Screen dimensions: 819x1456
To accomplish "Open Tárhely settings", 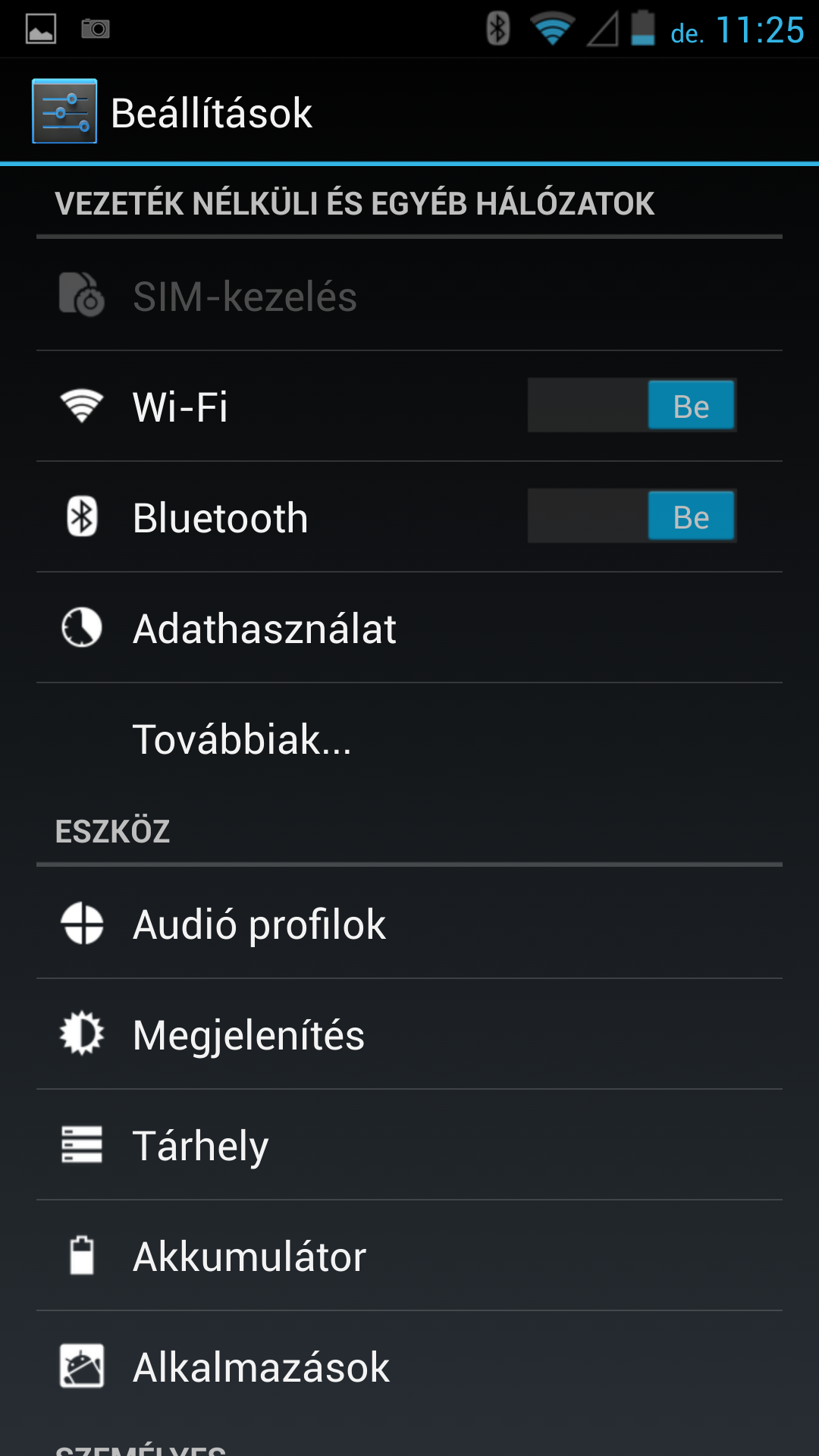I will pos(200,1146).
